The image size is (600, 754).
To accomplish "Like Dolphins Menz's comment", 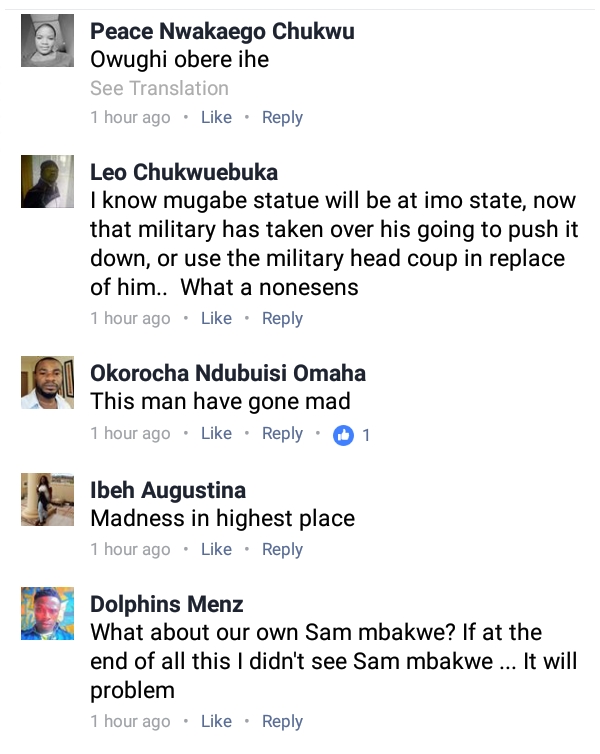I will pyautogui.click(x=216, y=721).
